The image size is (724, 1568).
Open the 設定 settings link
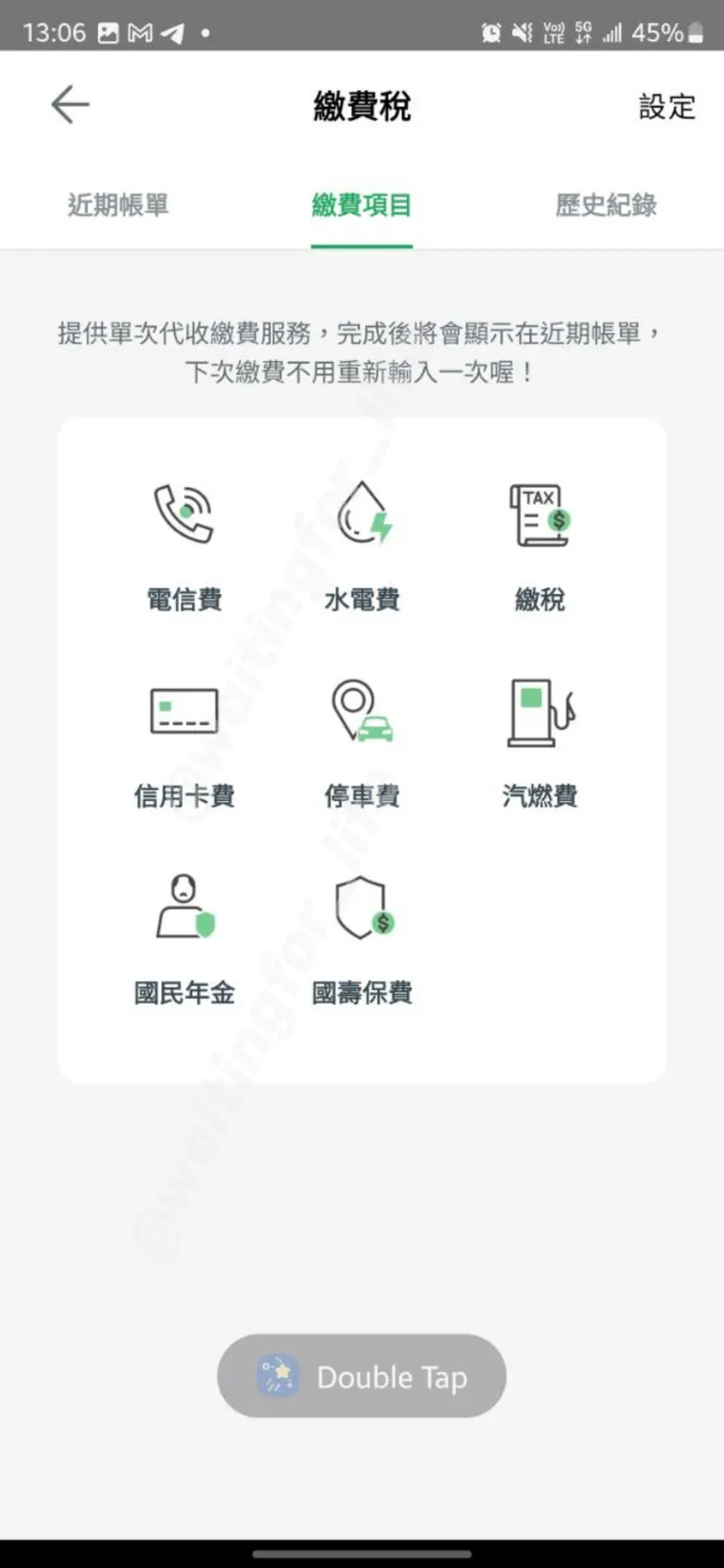tap(668, 108)
